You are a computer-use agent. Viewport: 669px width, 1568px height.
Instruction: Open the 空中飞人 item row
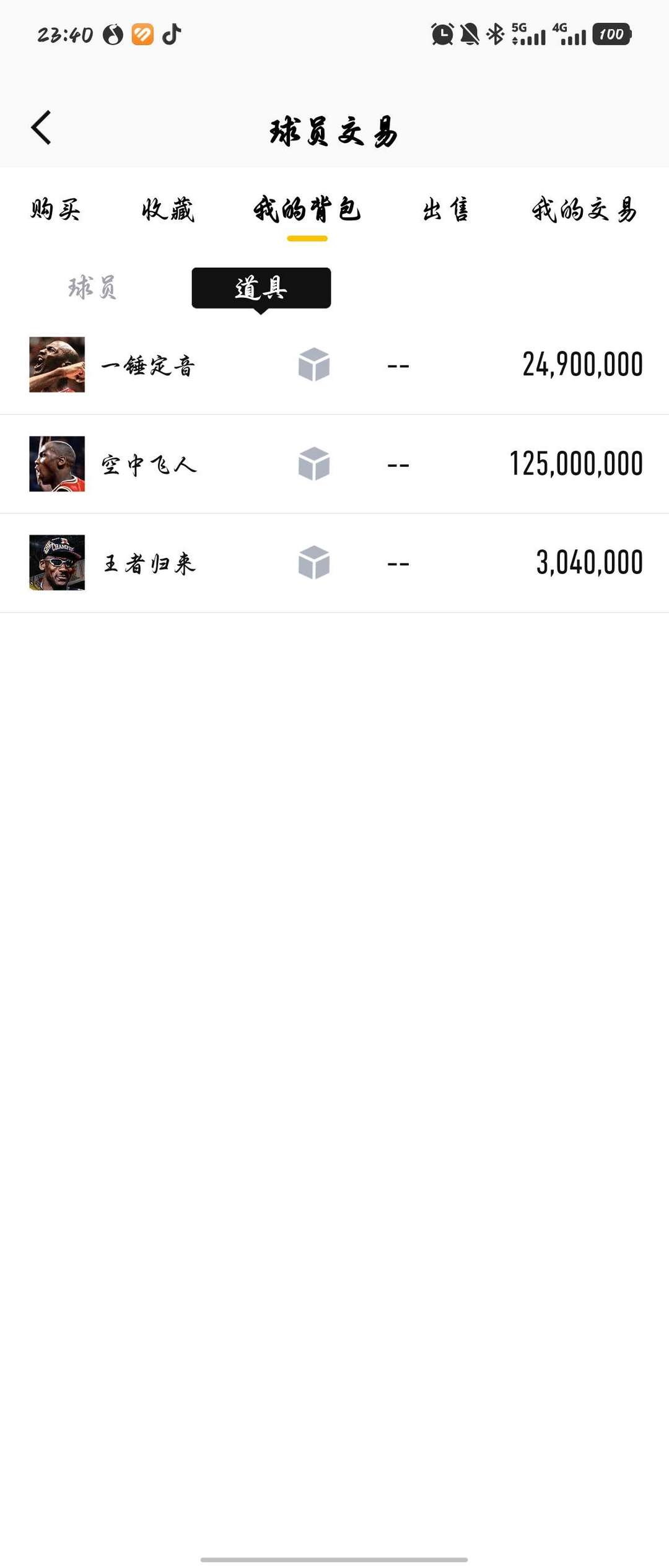334,464
